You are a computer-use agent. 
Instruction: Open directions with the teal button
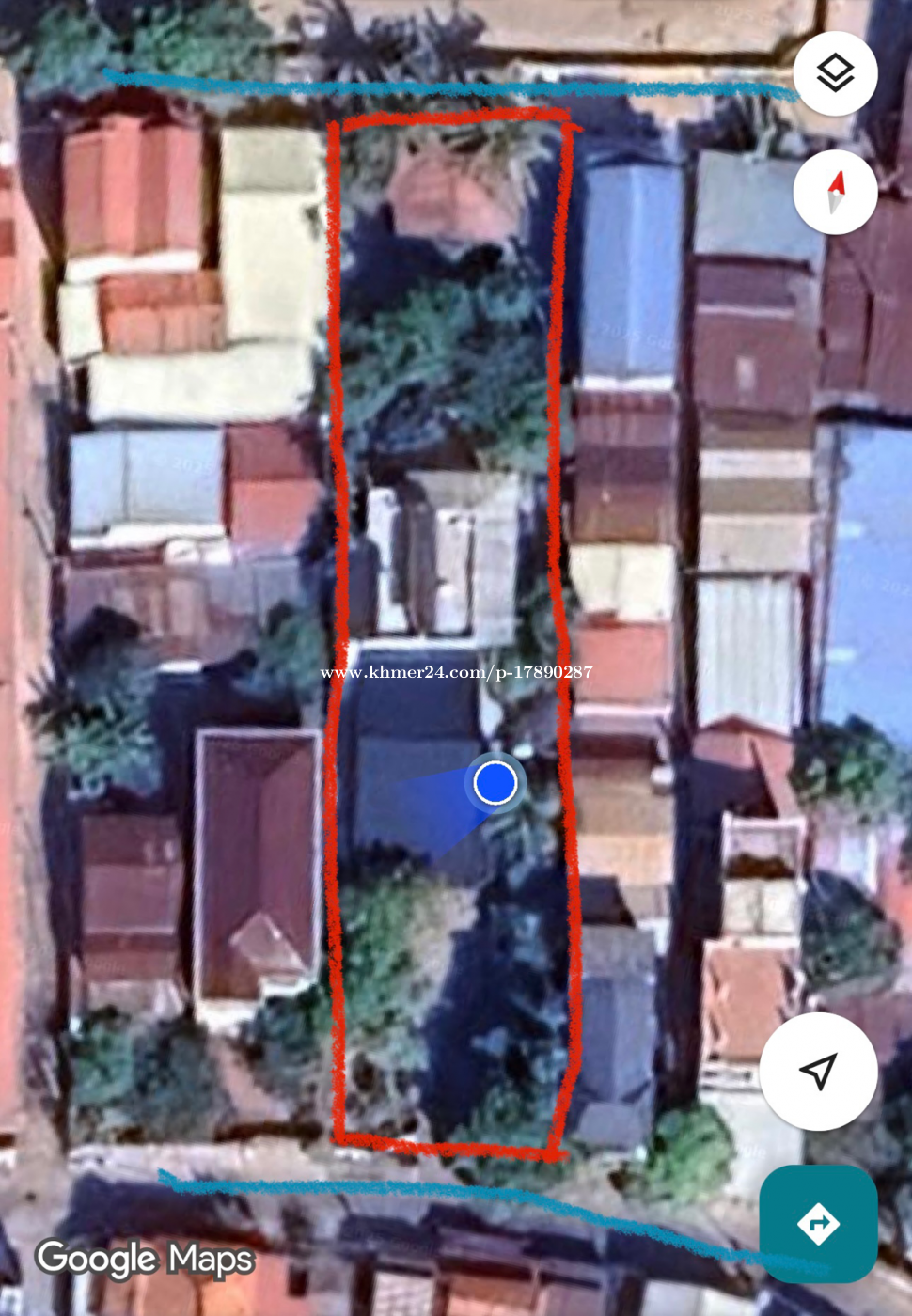point(818,1223)
